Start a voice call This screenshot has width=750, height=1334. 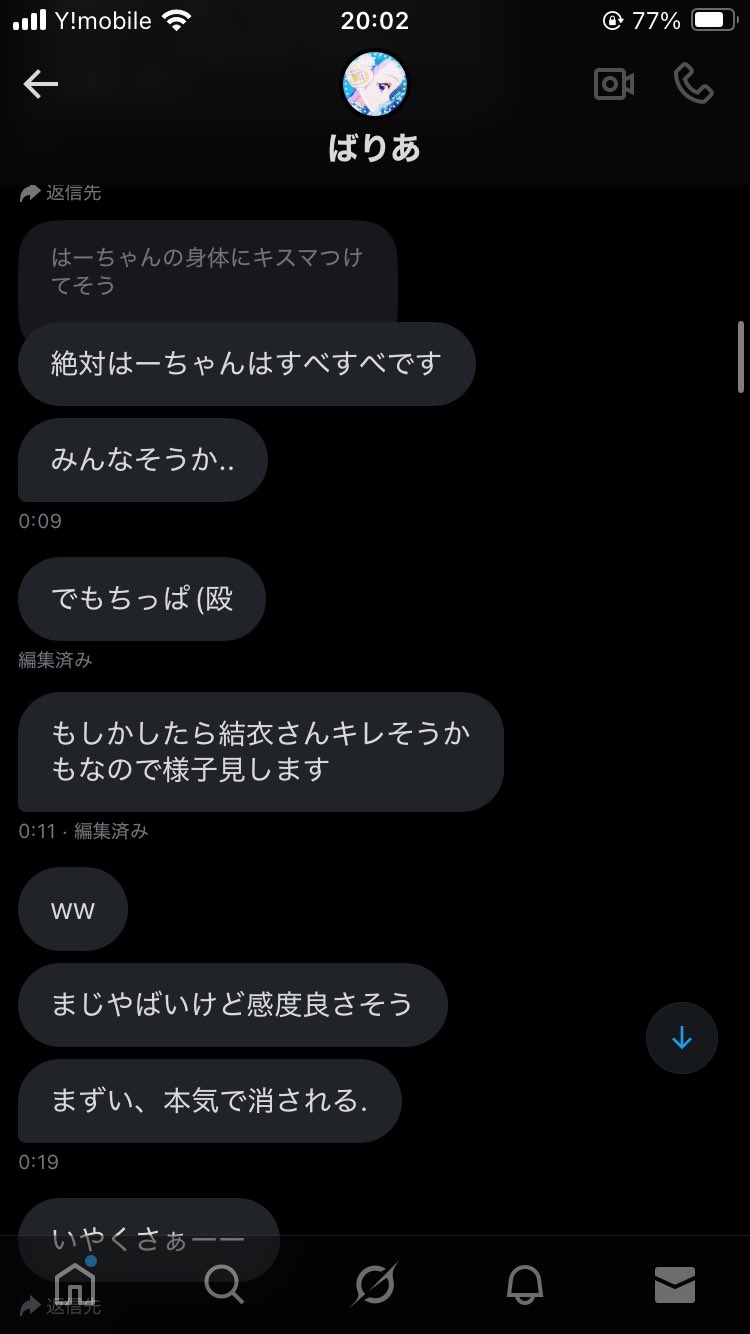pos(693,85)
